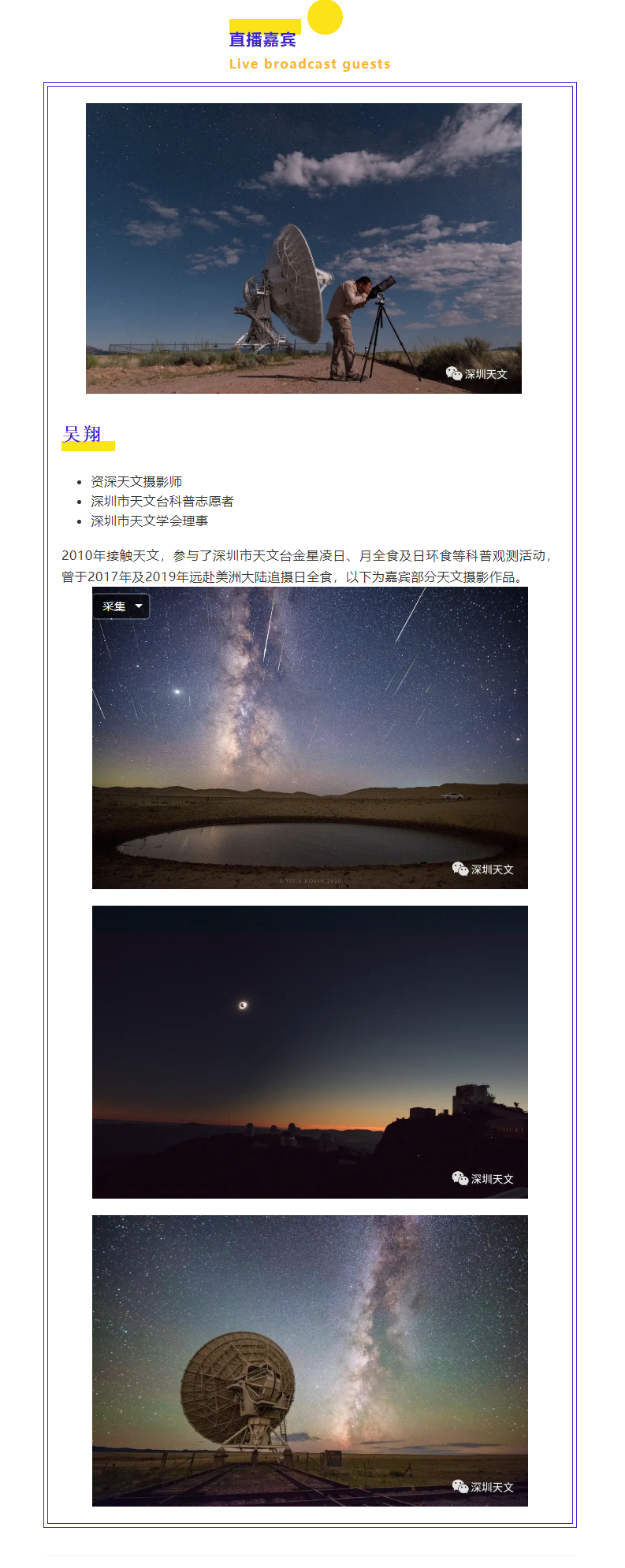Screen dimensions: 625x1568
Task: Tap the 采集 button on the meteor photo
Action: [114, 606]
